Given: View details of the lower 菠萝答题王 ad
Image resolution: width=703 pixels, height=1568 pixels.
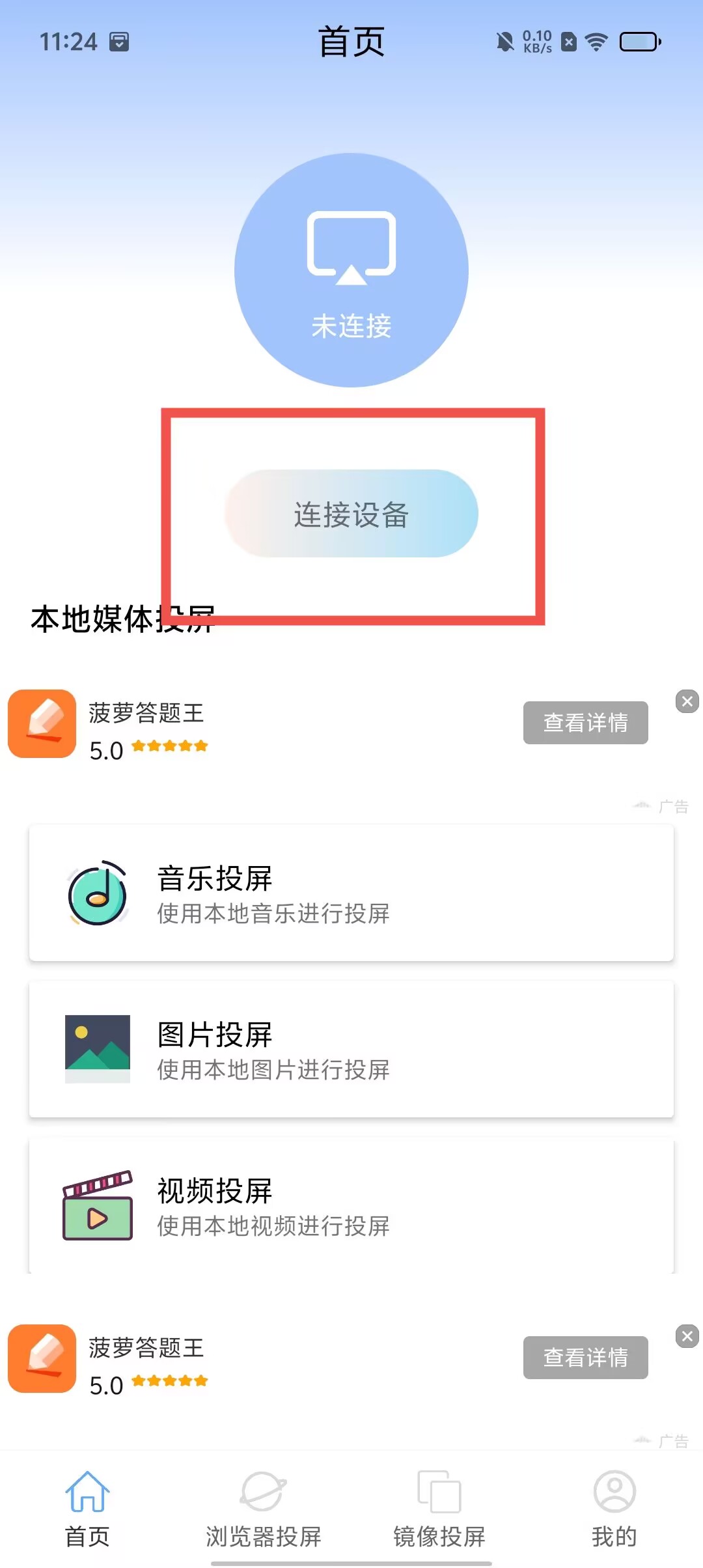Looking at the screenshot, I should click(585, 1358).
